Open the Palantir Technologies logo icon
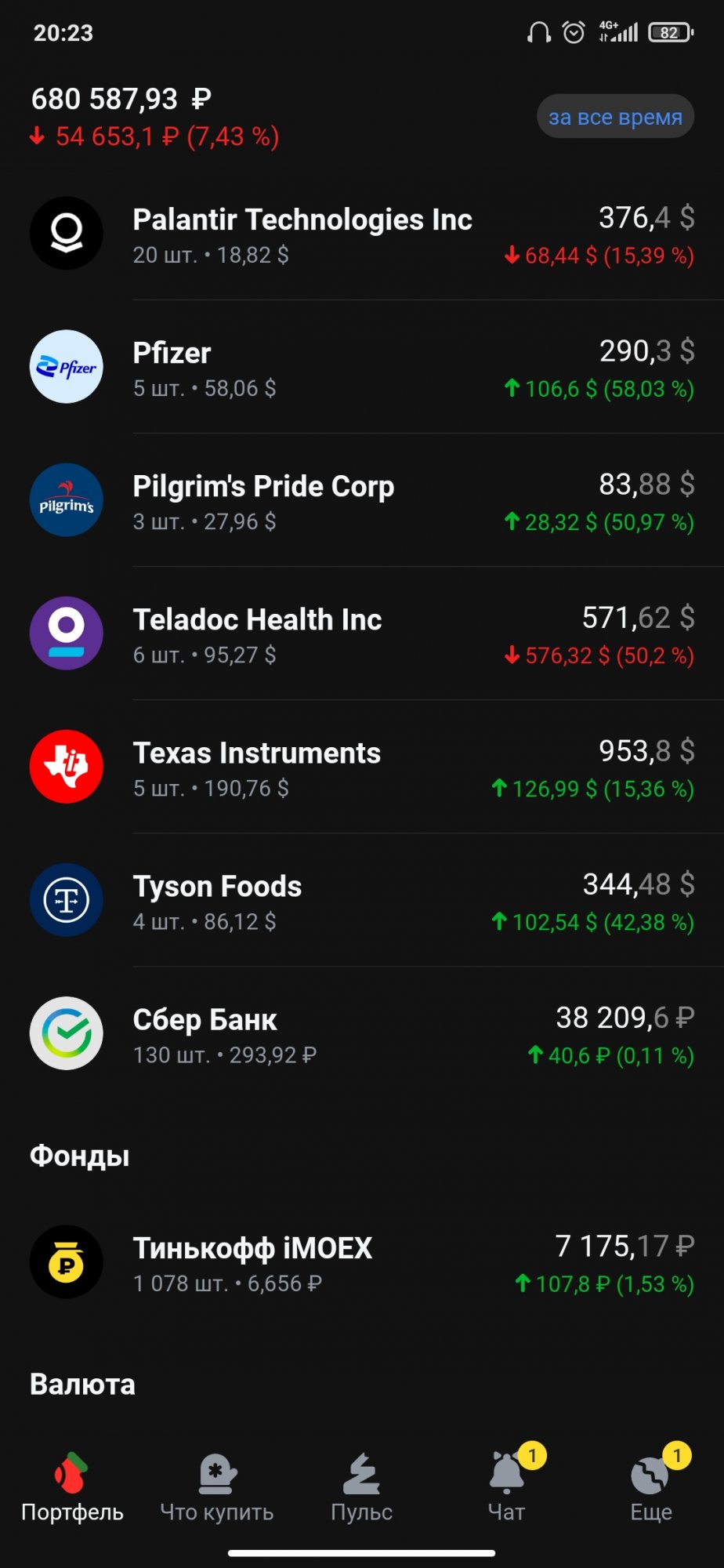The image size is (724, 1568). click(x=66, y=234)
